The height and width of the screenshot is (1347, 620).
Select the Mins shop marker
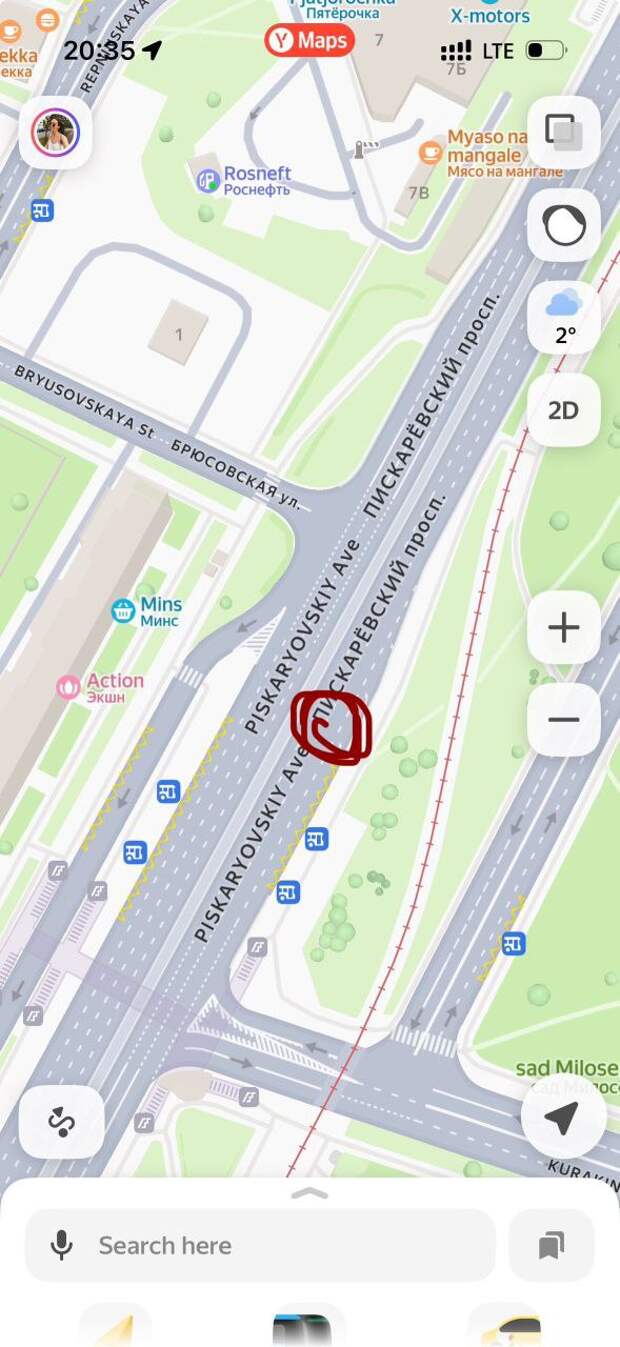[x=123, y=610]
